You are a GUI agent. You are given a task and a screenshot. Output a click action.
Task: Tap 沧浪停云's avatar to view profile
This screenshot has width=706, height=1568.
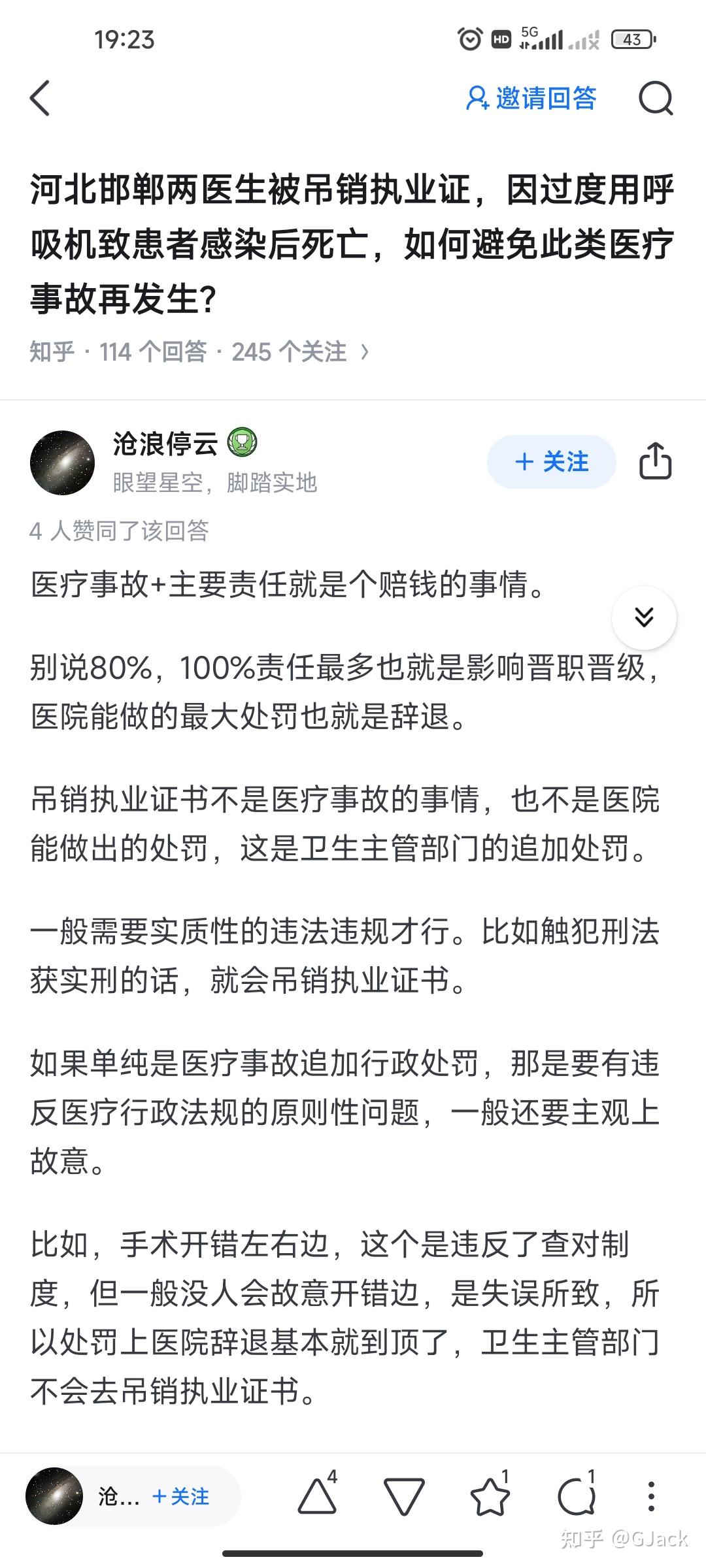63,462
